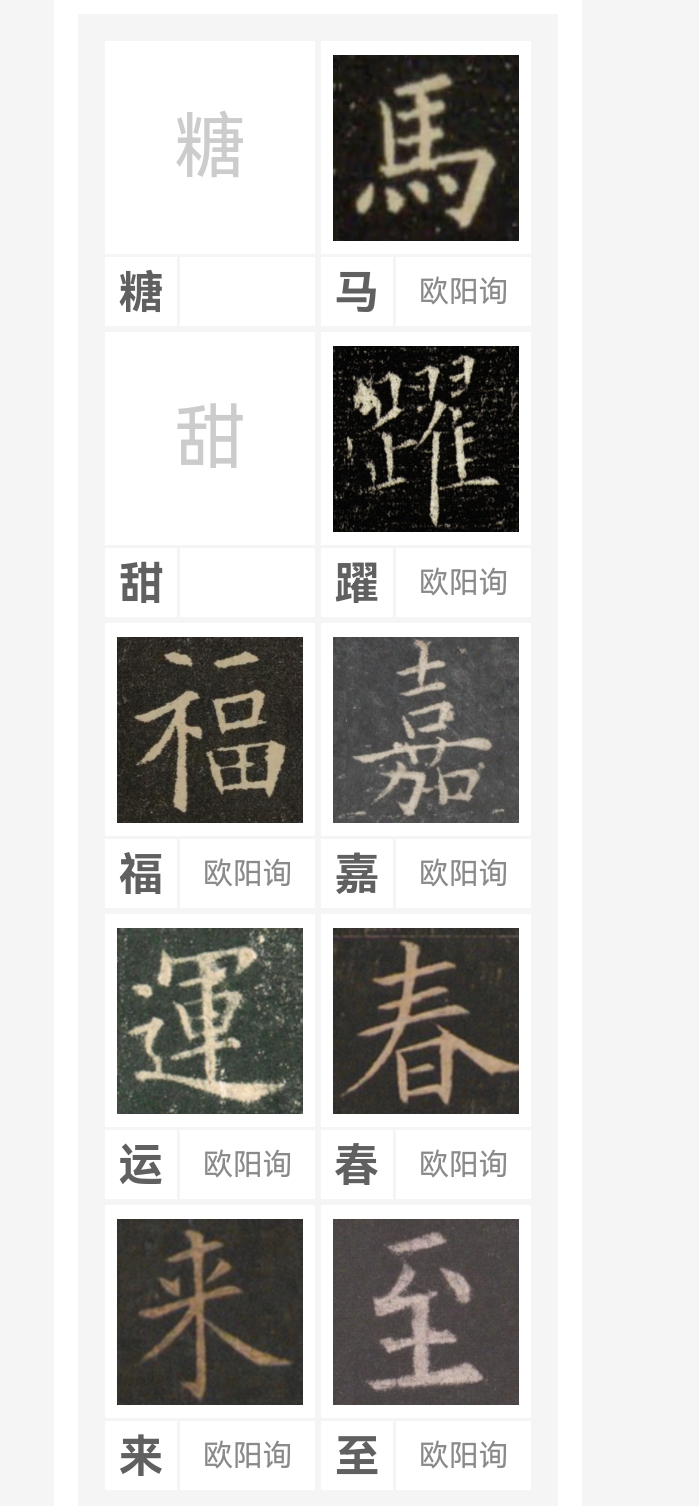Open the 躍 calligraphy image tile

[426, 439]
